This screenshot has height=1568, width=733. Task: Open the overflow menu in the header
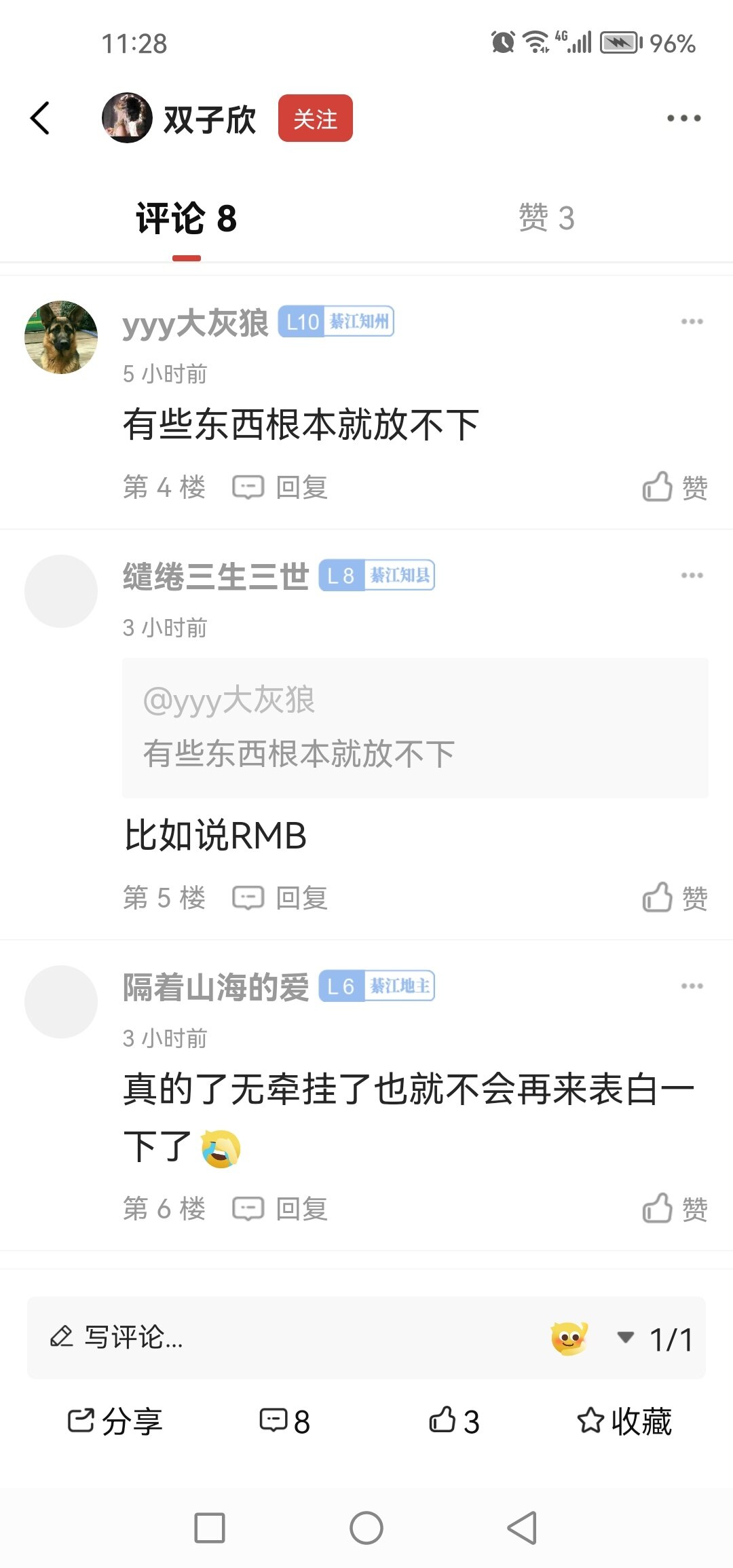click(x=683, y=118)
